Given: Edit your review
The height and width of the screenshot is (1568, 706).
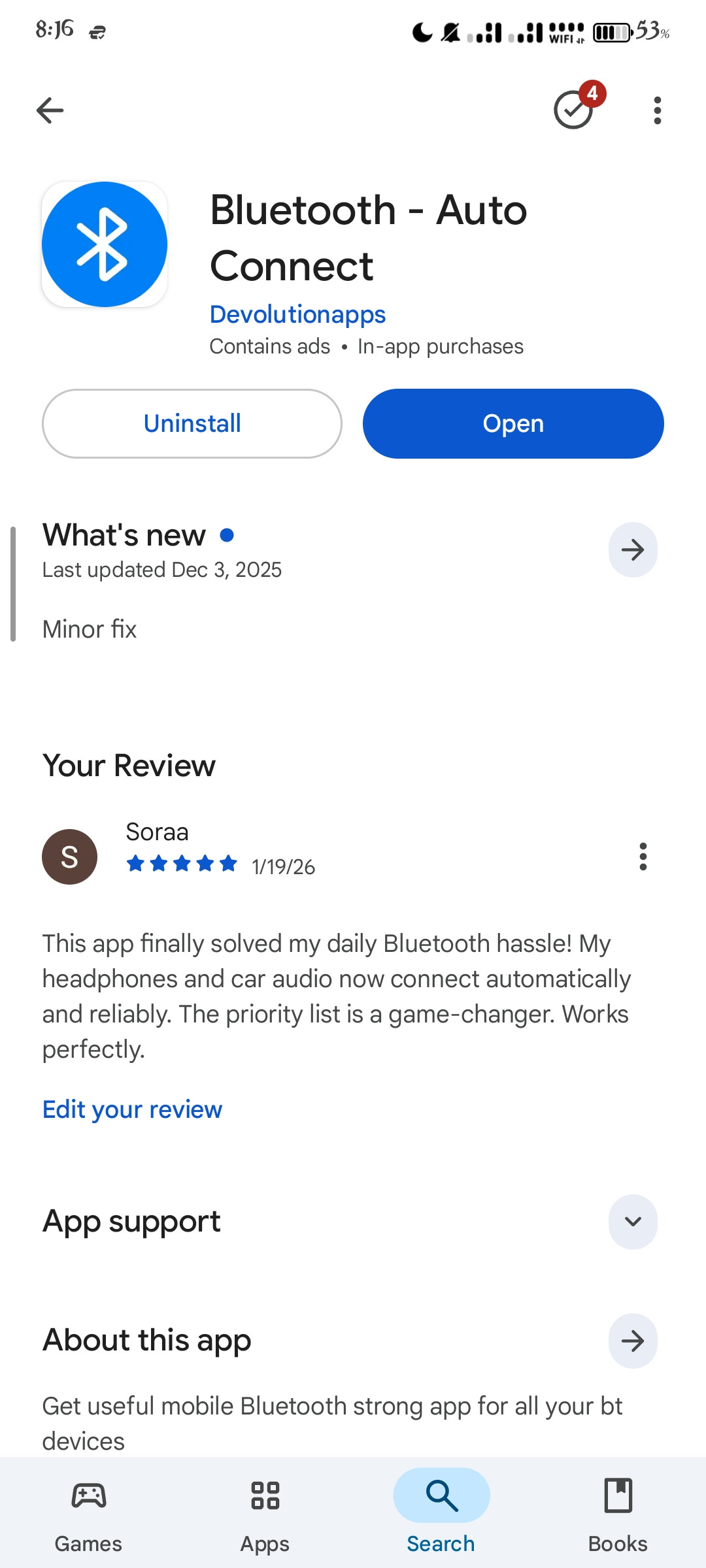Looking at the screenshot, I should [x=132, y=1109].
